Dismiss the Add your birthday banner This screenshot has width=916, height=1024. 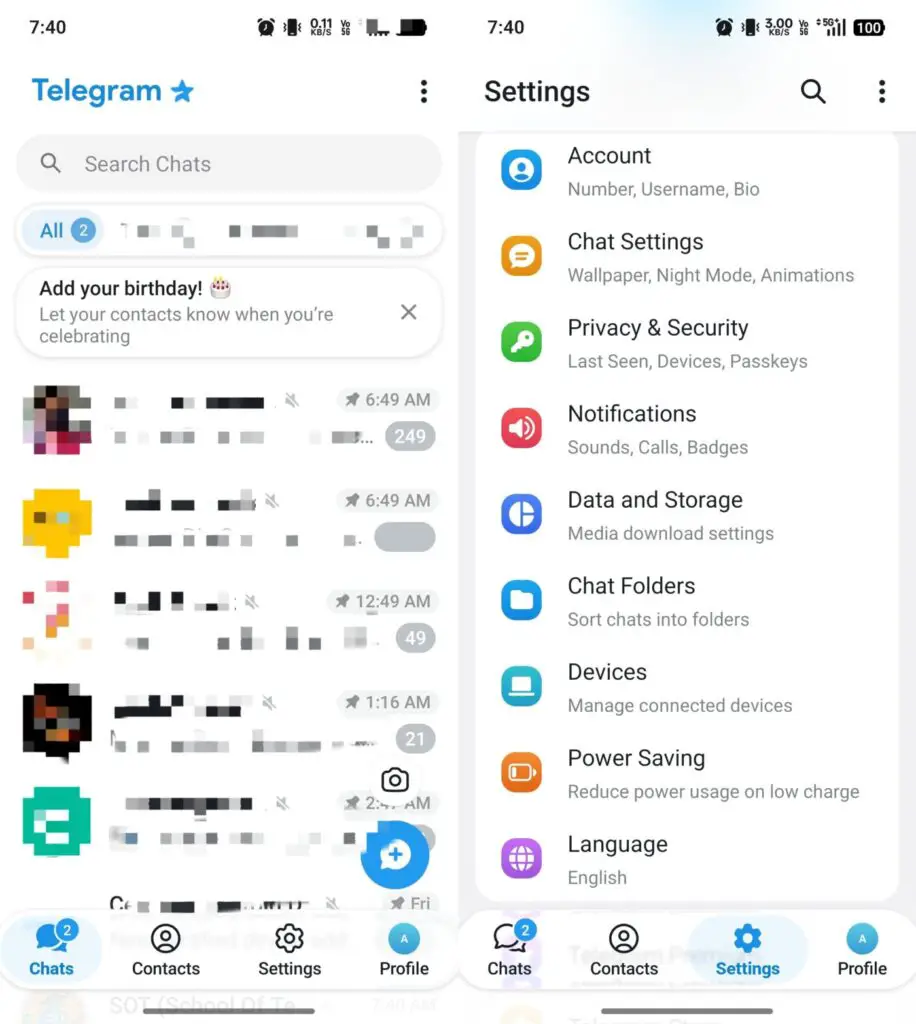click(408, 312)
